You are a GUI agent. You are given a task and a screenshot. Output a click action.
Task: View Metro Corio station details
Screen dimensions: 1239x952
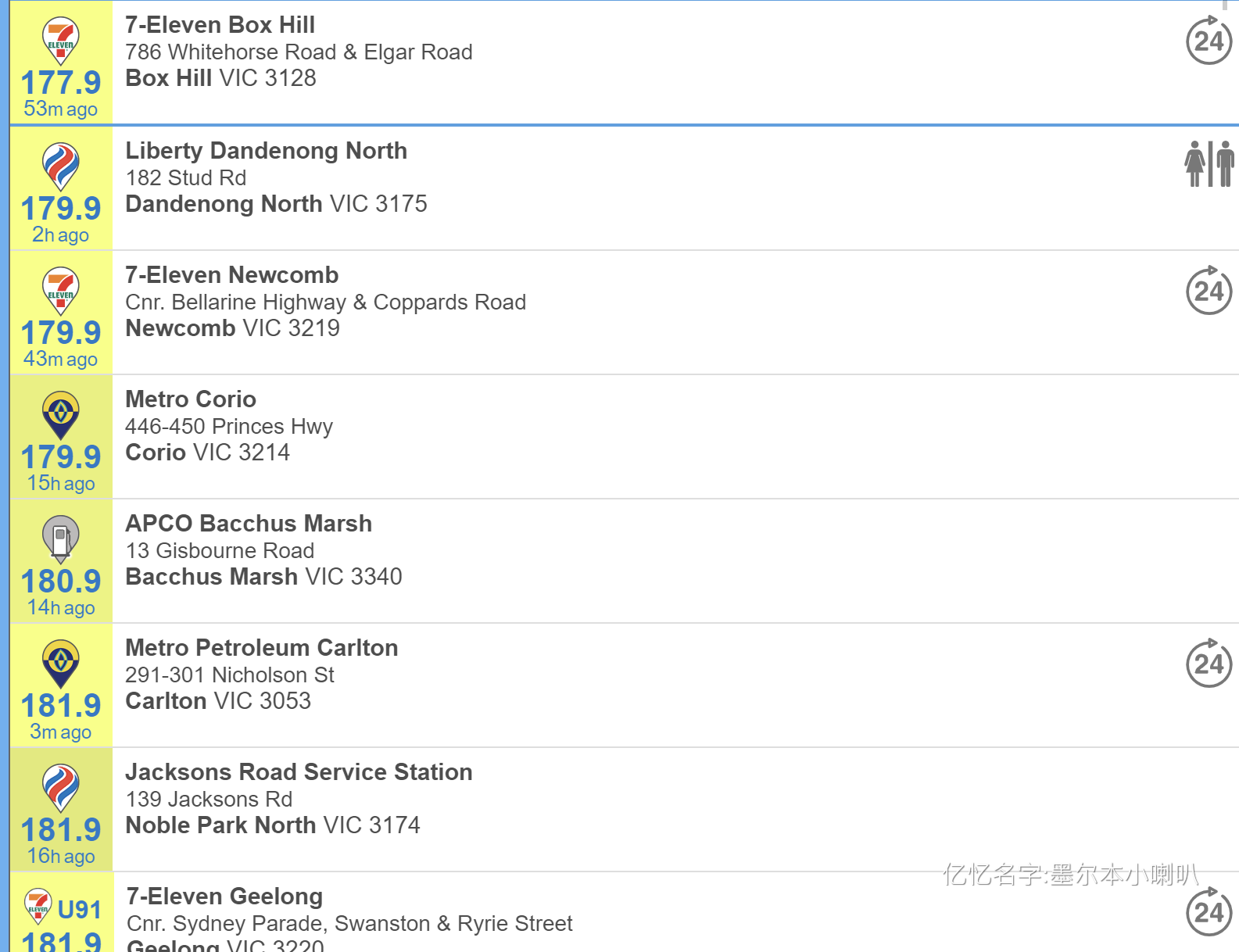[x=191, y=399]
